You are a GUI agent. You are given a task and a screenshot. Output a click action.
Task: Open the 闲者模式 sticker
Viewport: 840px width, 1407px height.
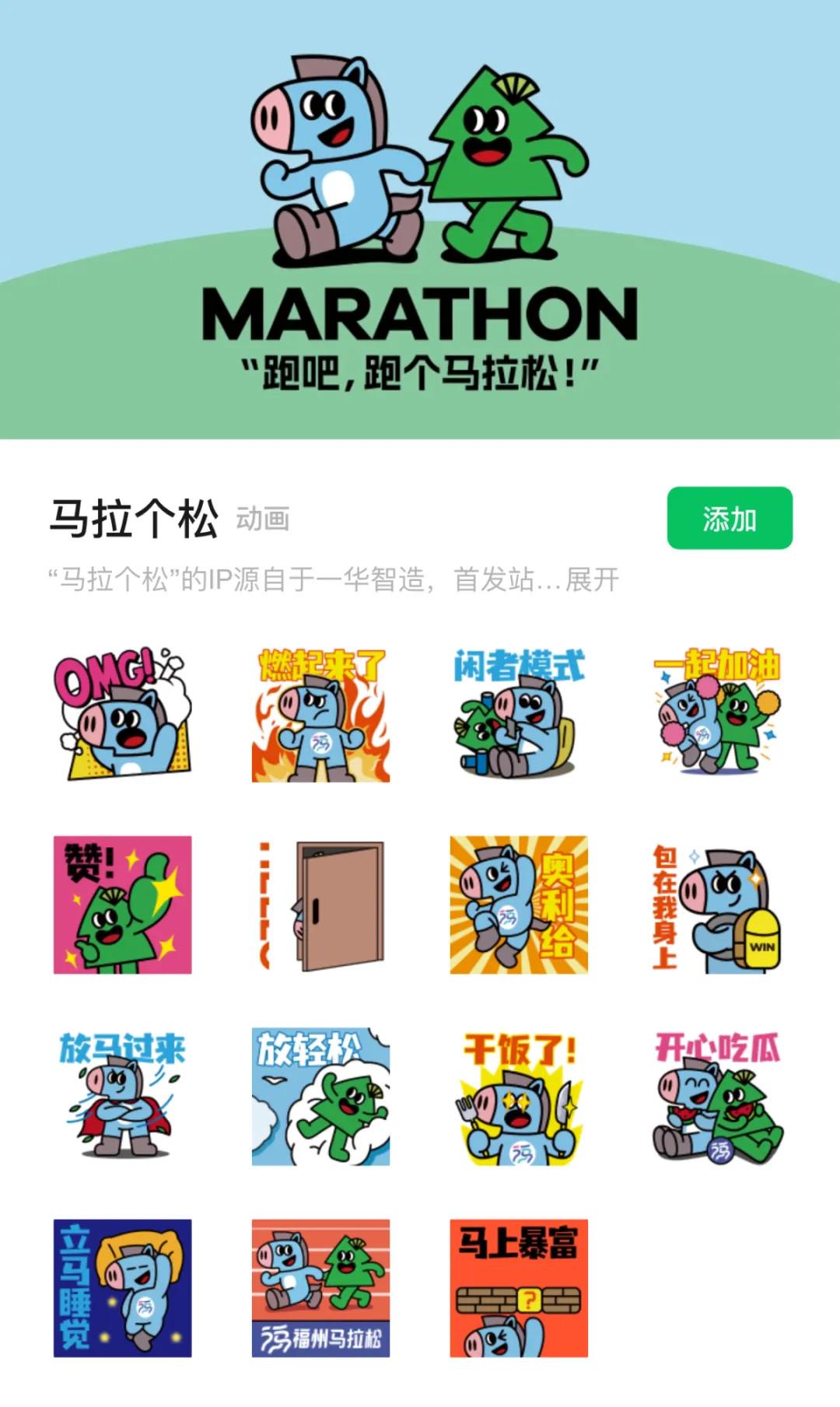coord(519,713)
